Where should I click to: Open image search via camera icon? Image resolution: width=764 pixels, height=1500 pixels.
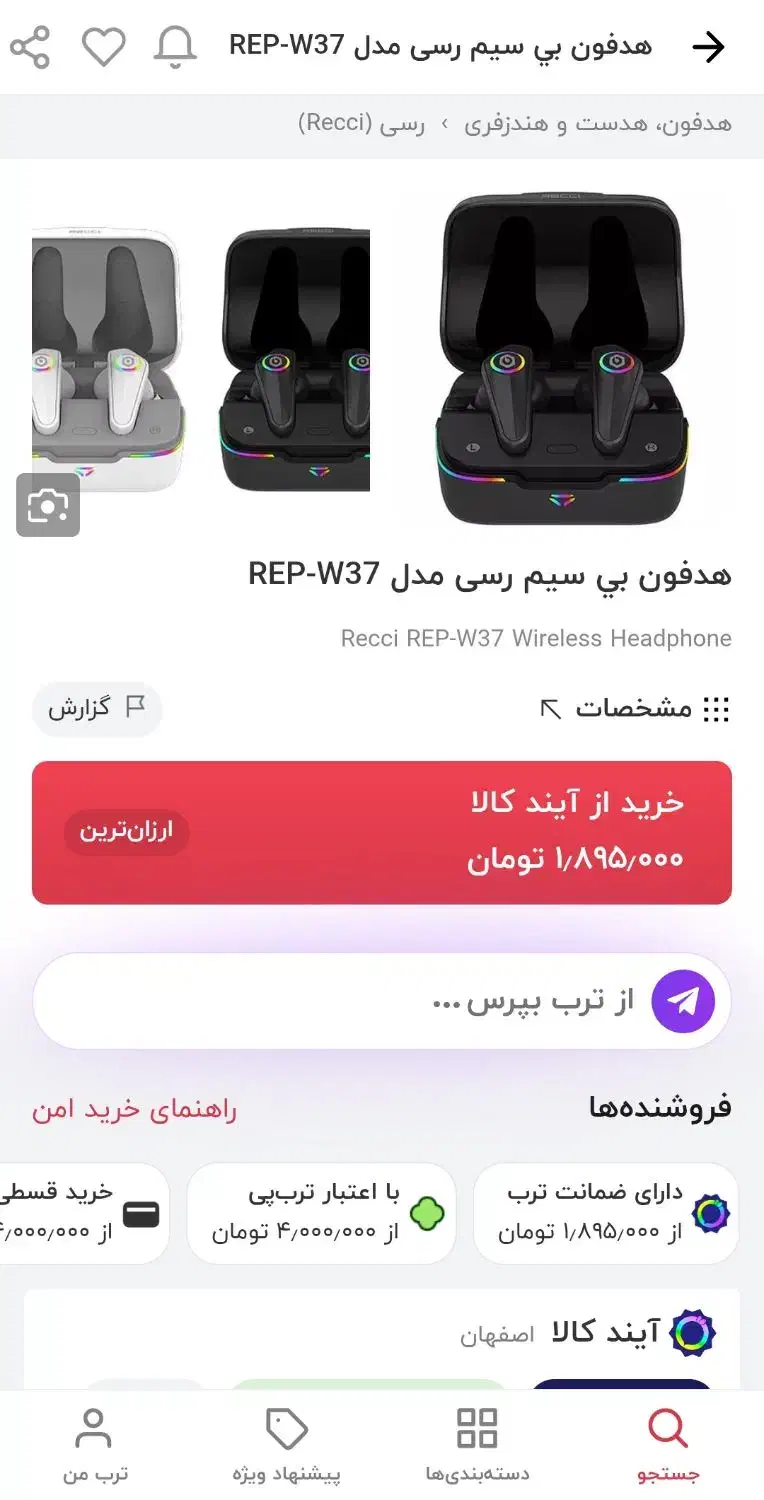(x=47, y=507)
